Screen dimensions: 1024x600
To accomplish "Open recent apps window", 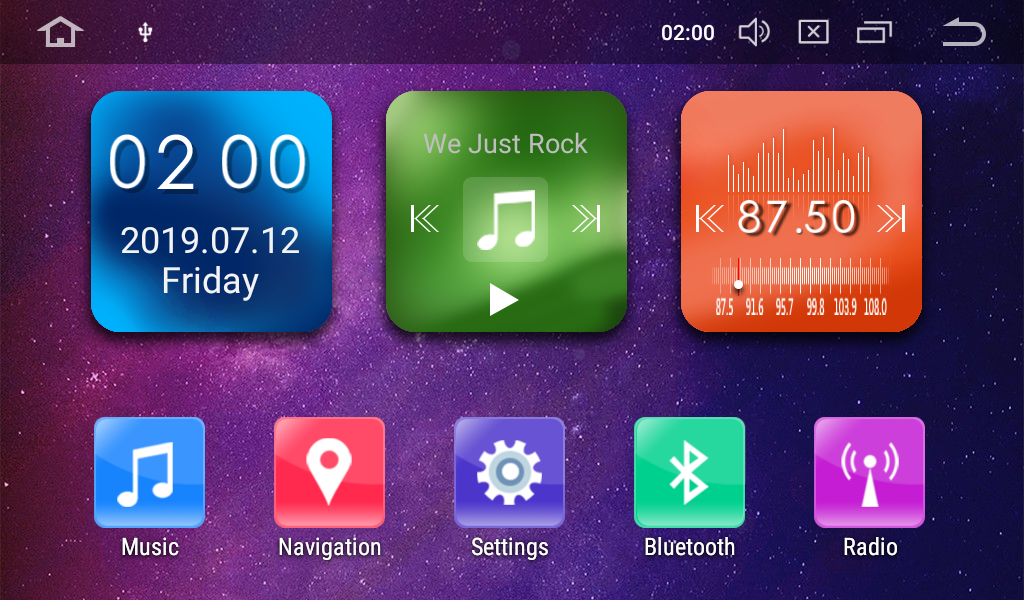I will point(873,32).
